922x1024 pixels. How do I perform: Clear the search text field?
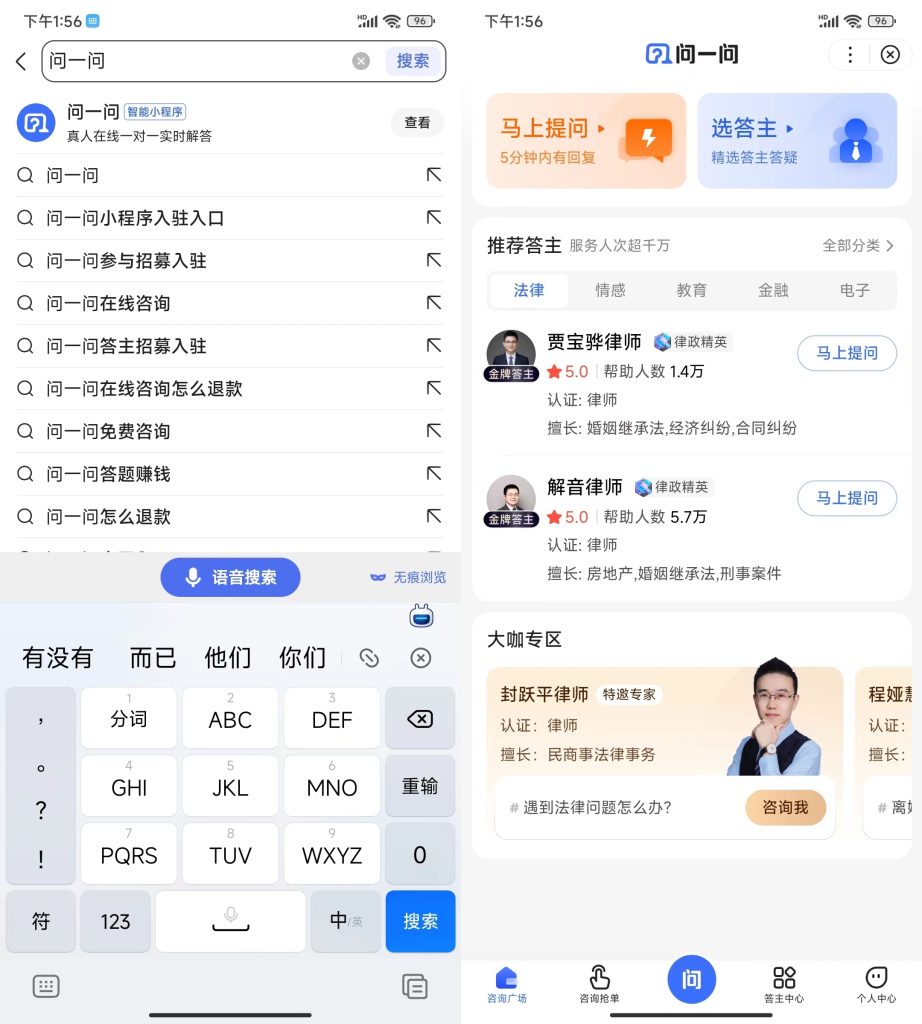(361, 61)
